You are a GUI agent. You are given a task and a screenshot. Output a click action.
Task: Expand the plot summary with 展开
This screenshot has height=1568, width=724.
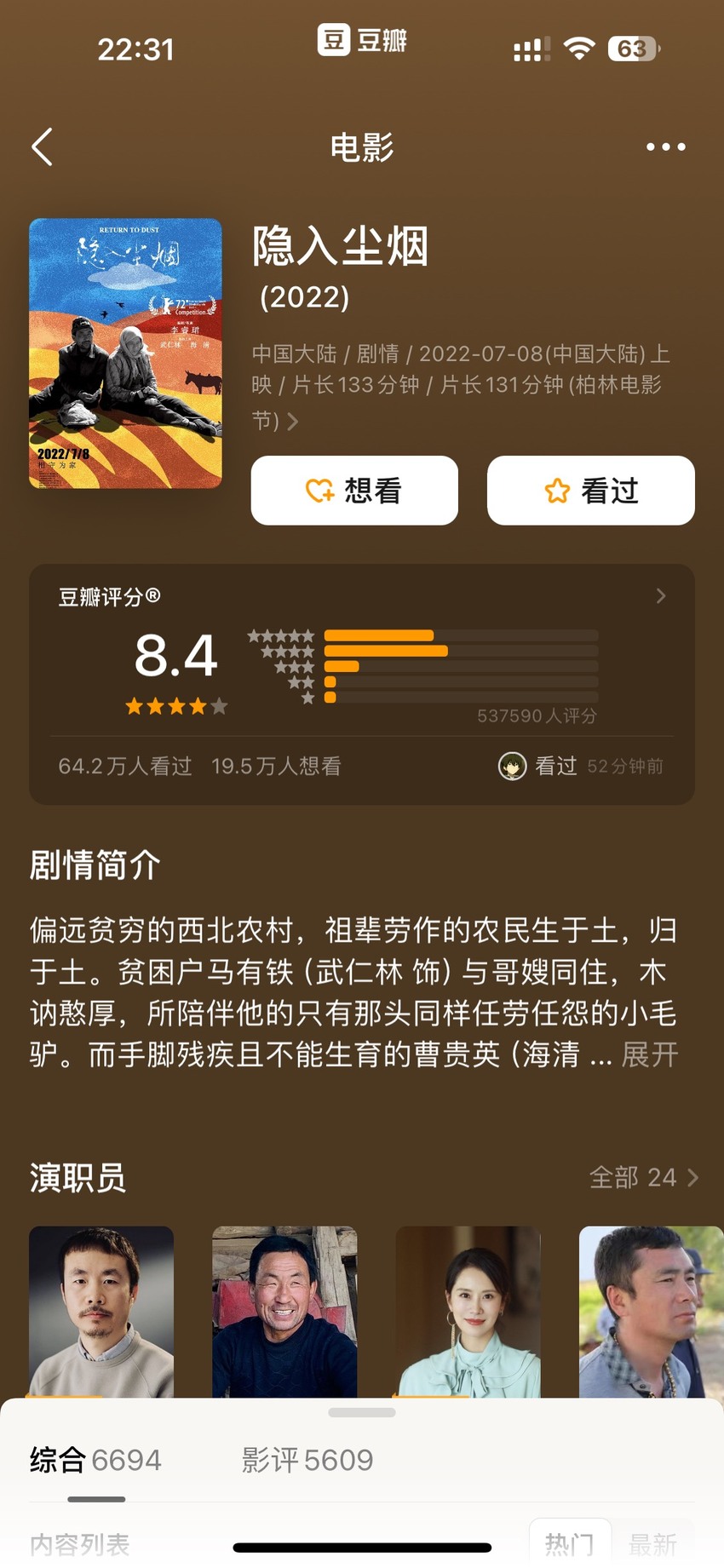click(x=650, y=1054)
